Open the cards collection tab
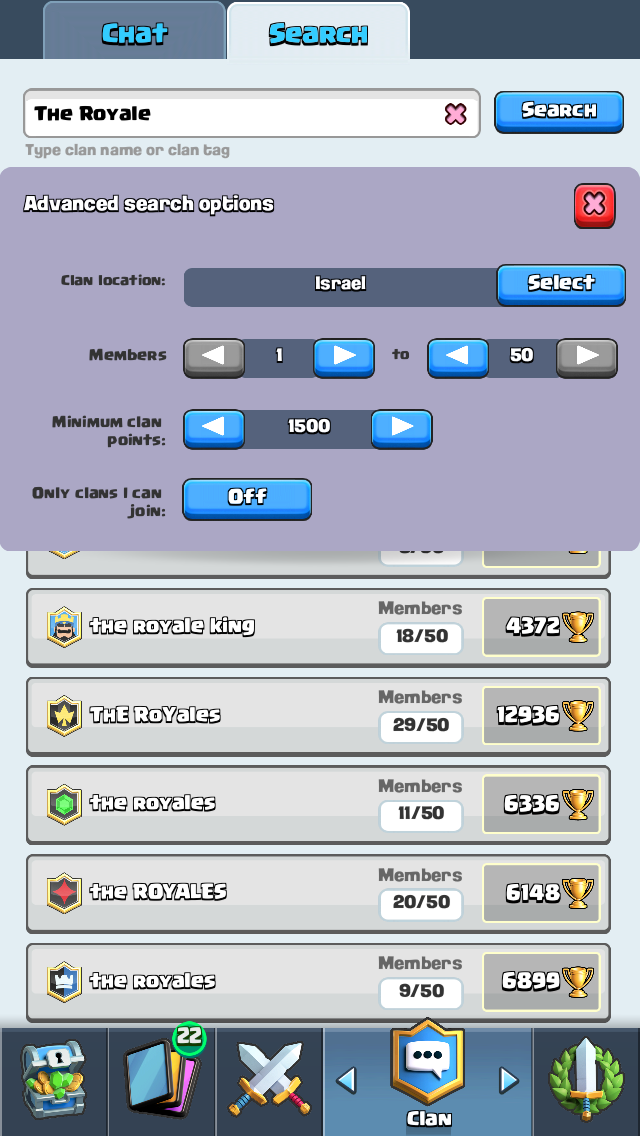This screenshot has width=640, height=1136. [x=162, y=1081]
